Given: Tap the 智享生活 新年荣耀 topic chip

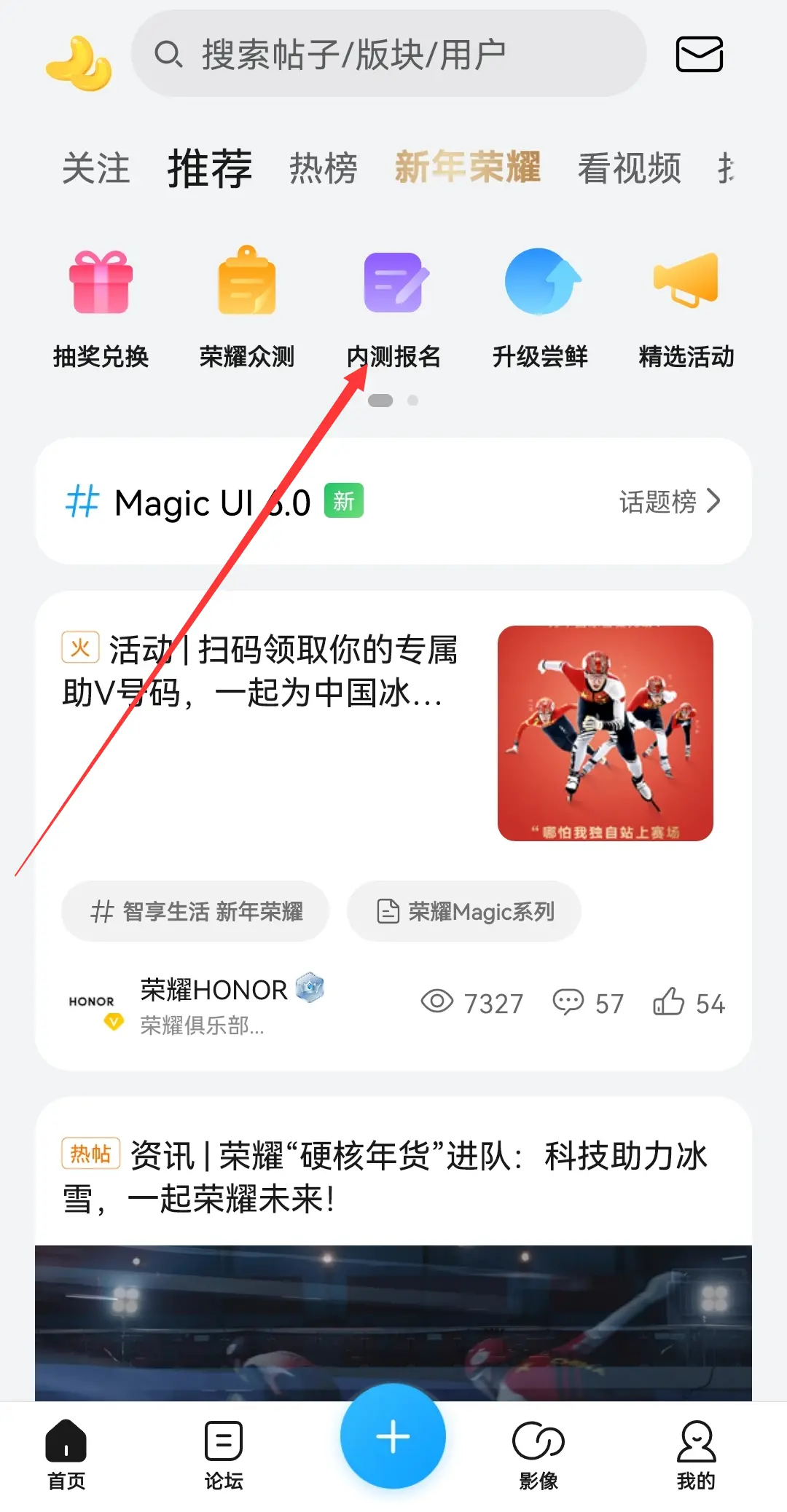Looking at the screenshot, I should coord(195,911).
